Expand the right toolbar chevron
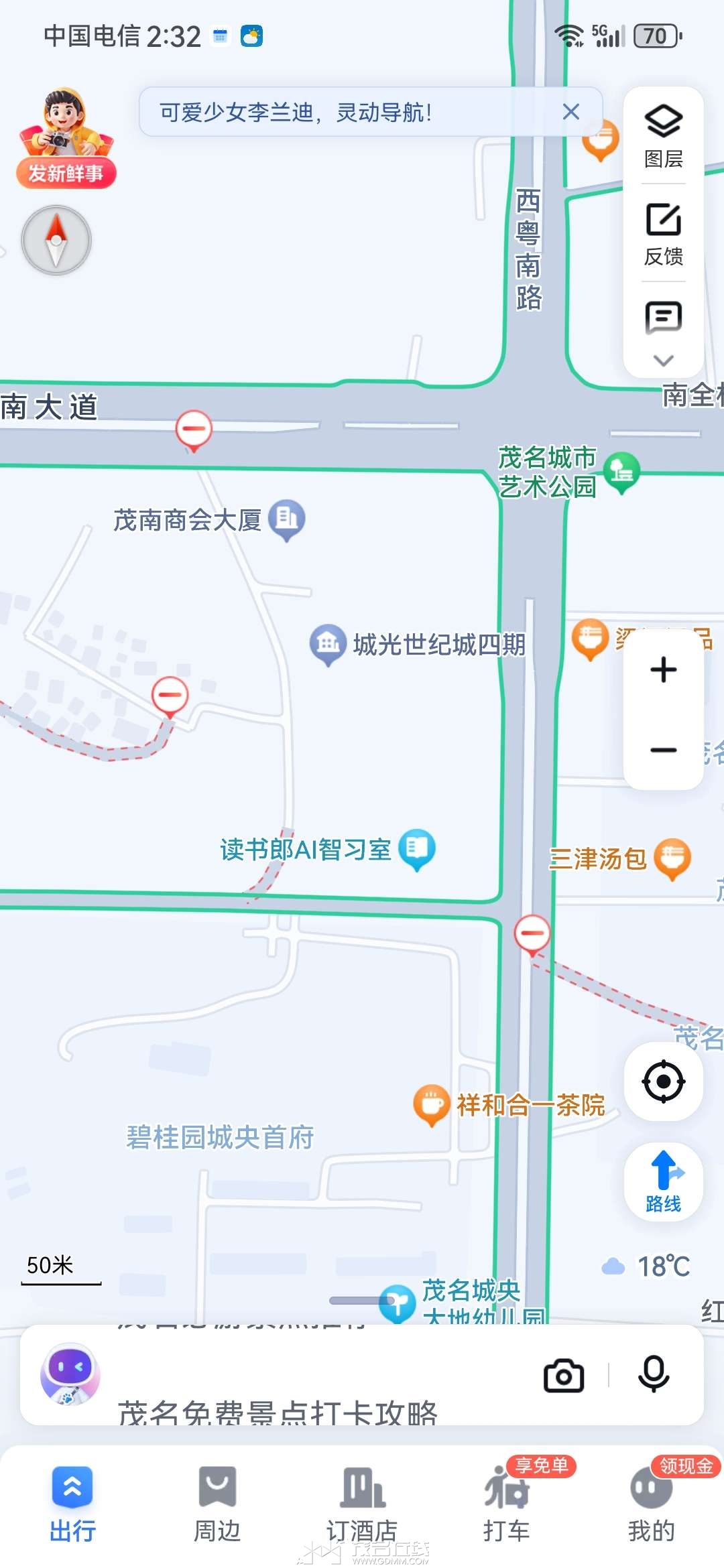Image resolution: width=724 pixels, height=1568 pixels. (663, 361)
